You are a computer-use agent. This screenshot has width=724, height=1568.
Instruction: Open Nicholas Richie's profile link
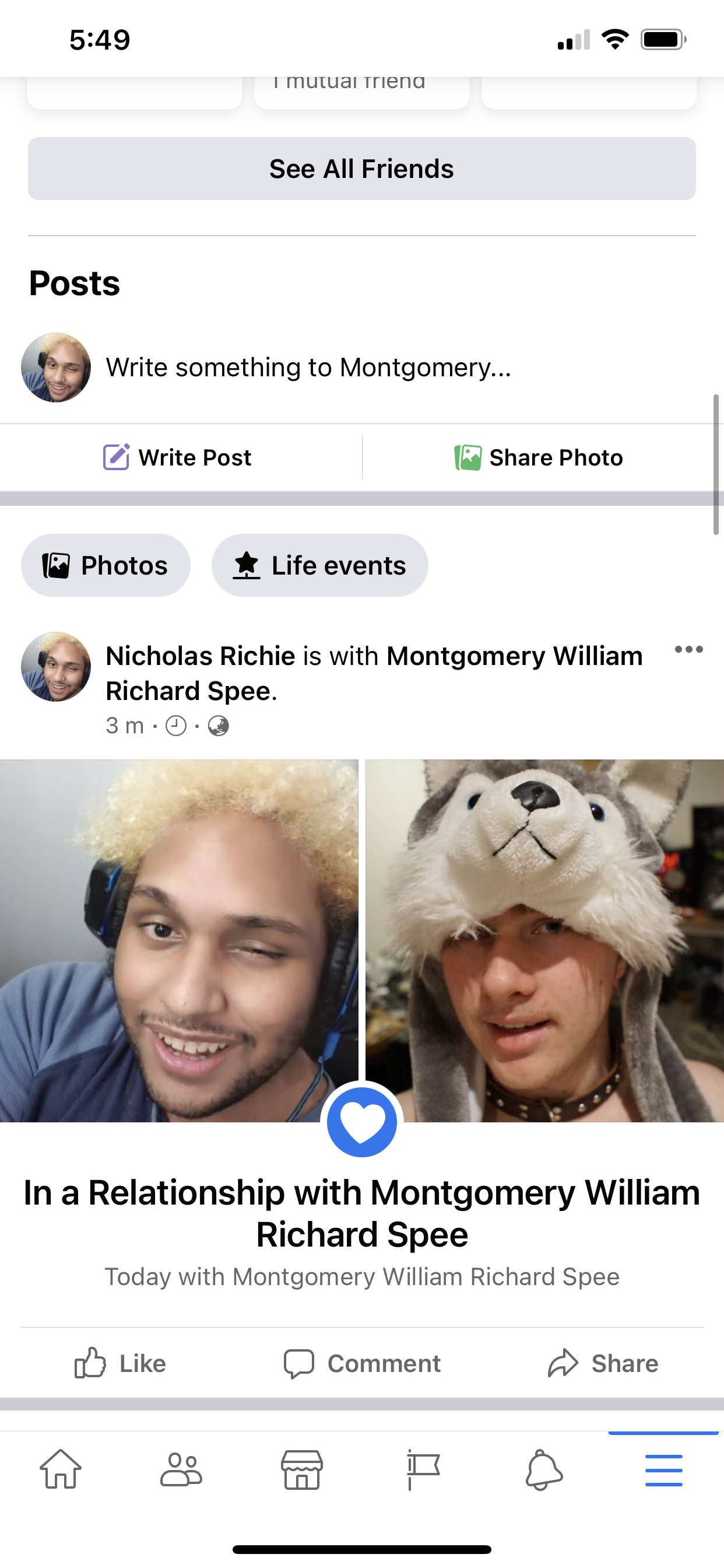tap(201, 656)
